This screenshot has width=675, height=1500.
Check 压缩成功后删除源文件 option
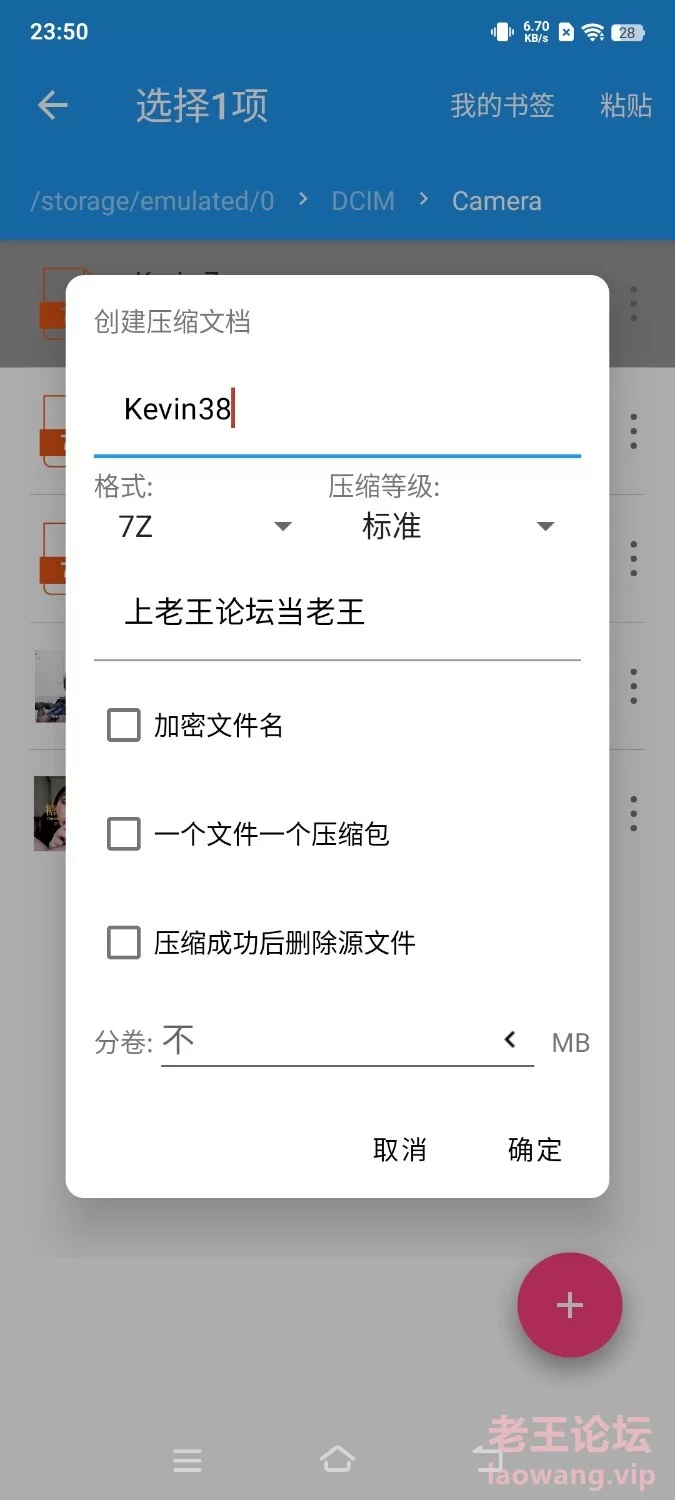click(124, 942)
